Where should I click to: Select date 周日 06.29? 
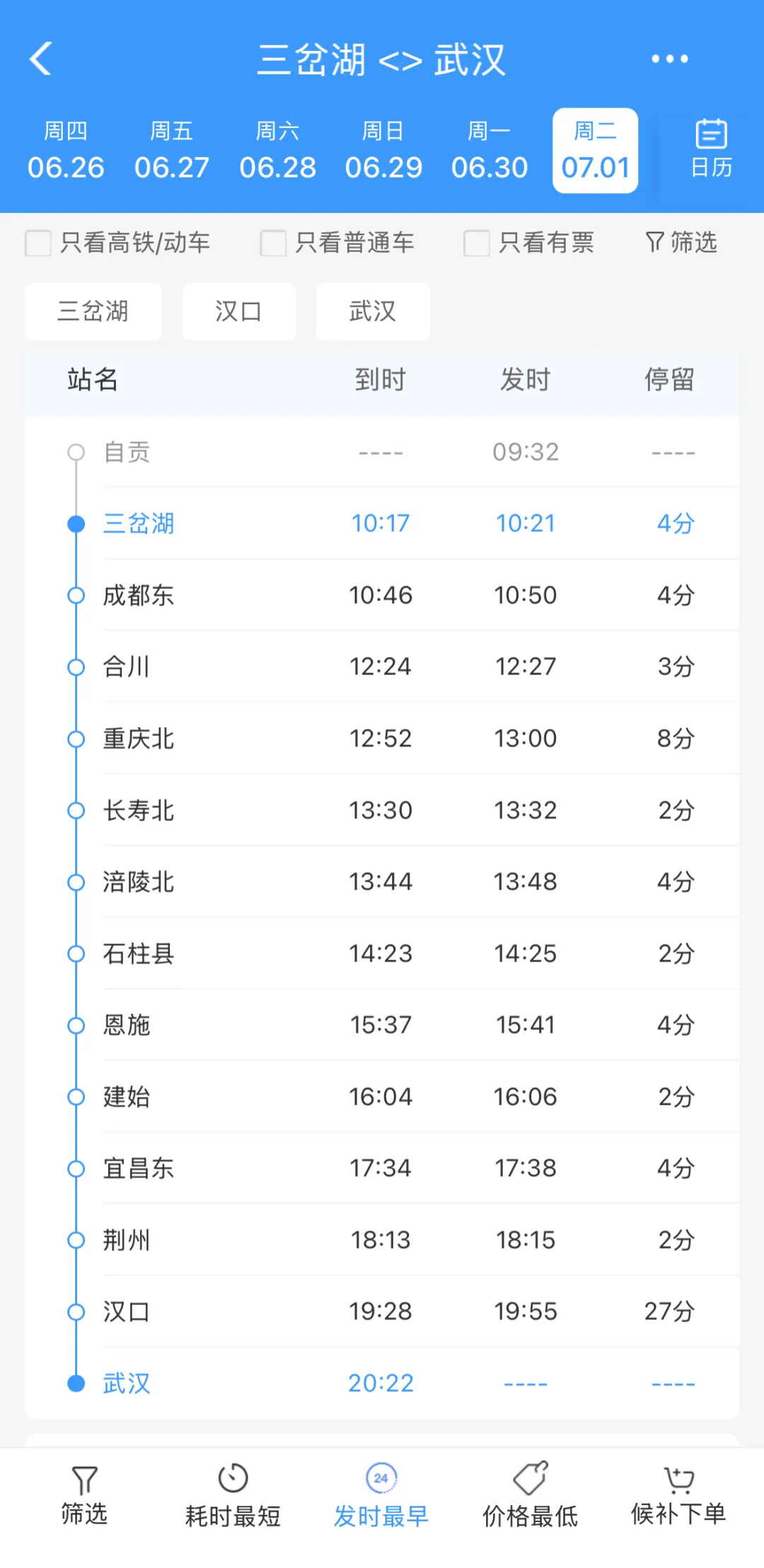click(x=383, y=151)
